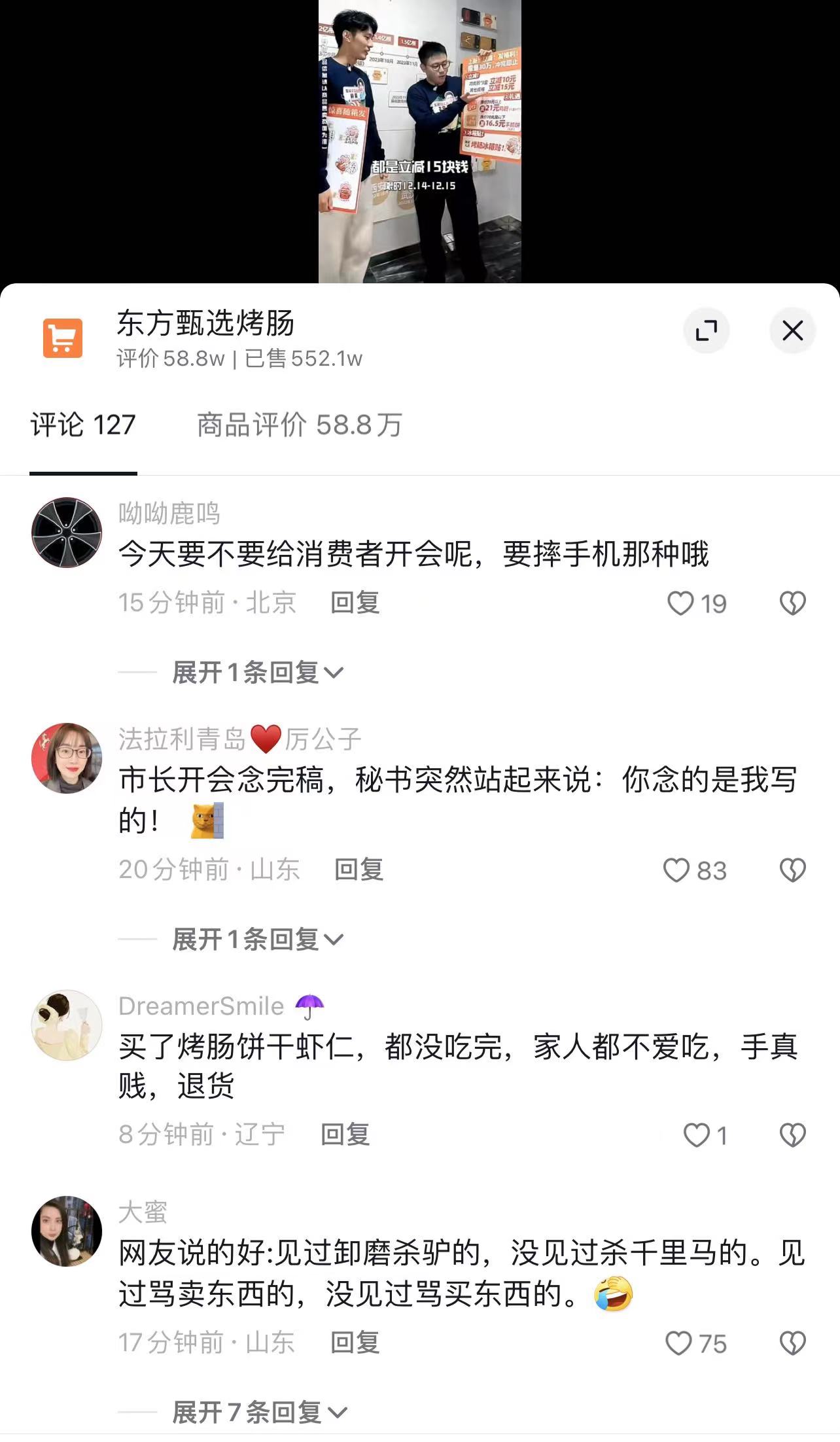Expand the 1 reply under 呦呦鹿鸣's comment
The width and height of the screenshot is (840, 1442).
(x=257, y=673)
